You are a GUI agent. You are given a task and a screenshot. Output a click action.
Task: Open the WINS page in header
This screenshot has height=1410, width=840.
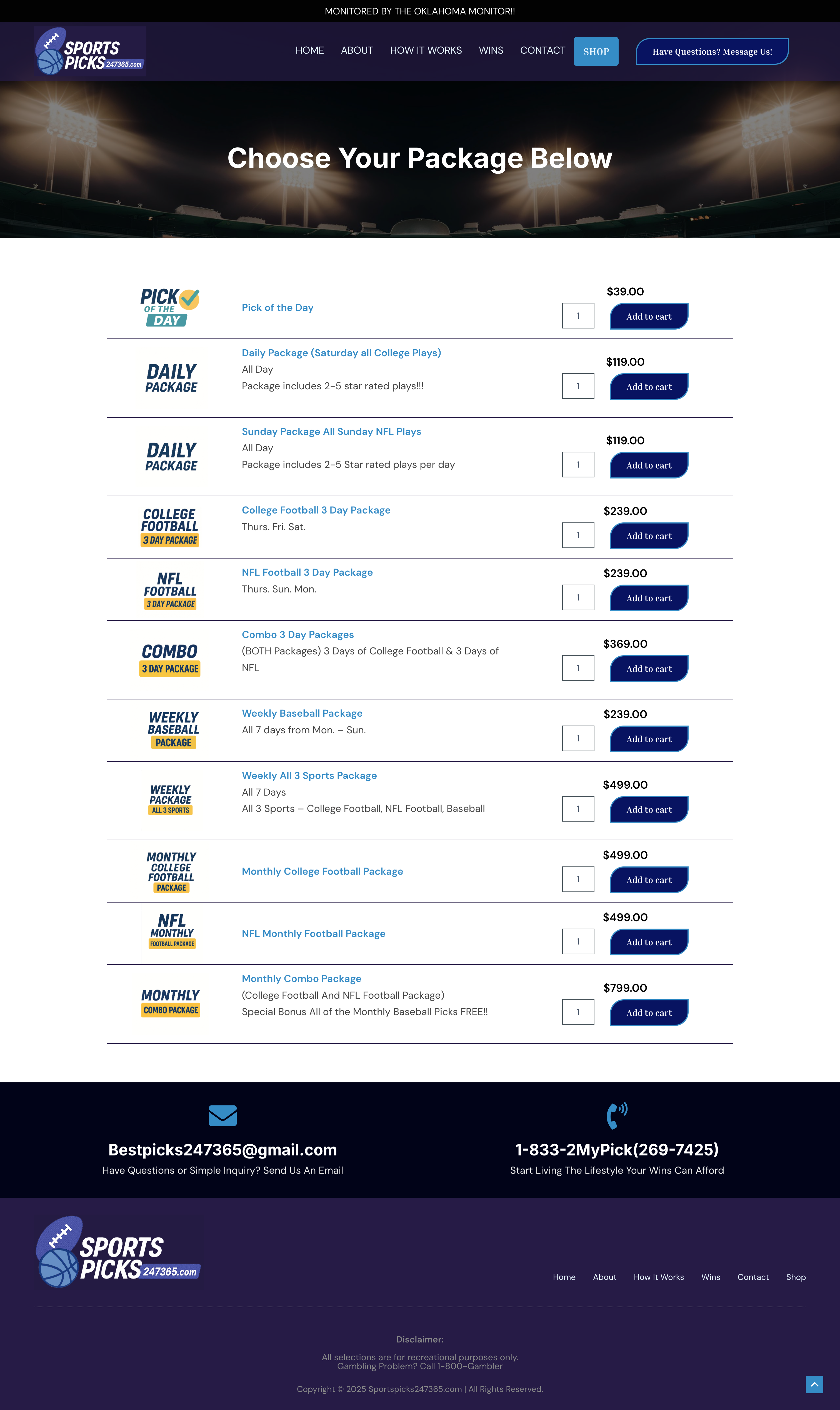pos(491,50)
